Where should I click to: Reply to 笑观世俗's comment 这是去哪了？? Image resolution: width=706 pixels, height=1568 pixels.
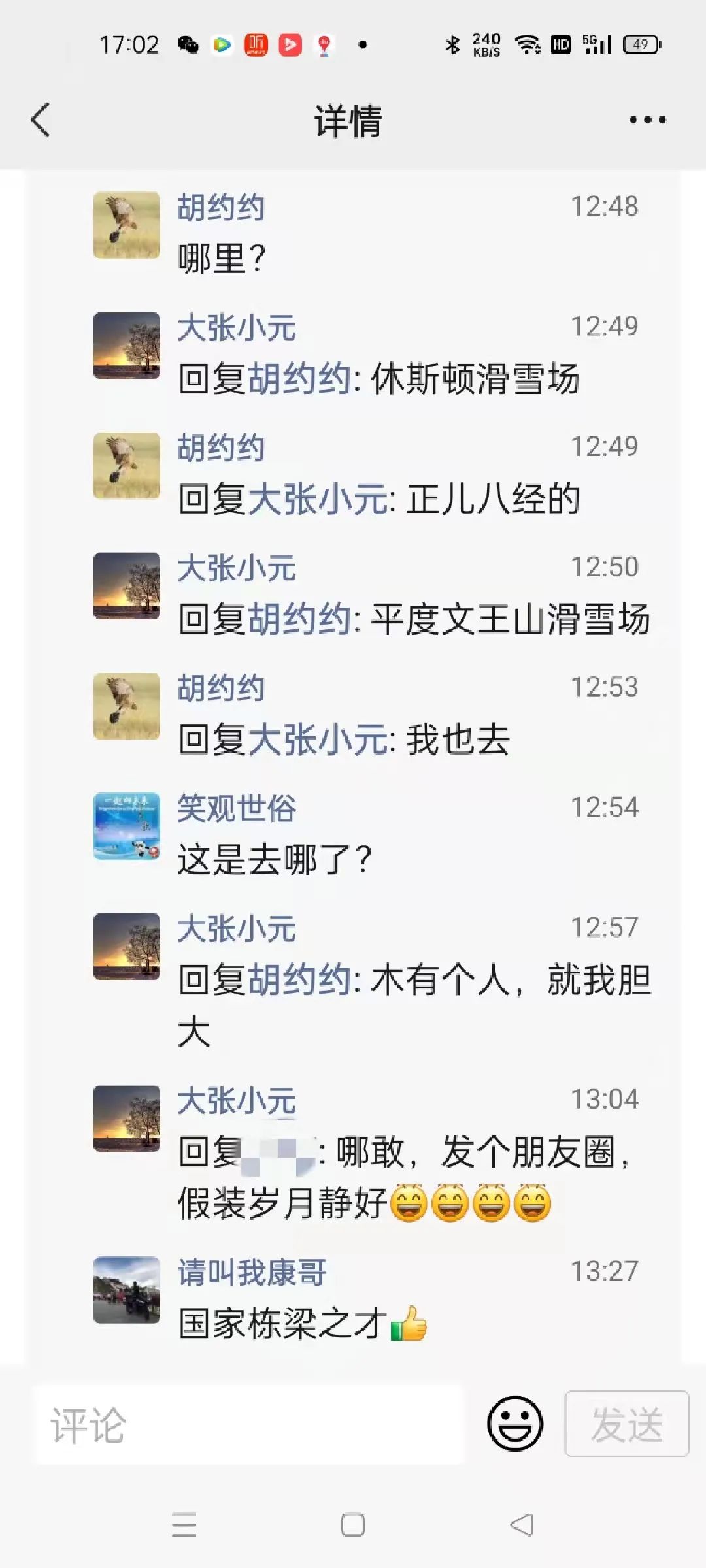click(275, 860)
